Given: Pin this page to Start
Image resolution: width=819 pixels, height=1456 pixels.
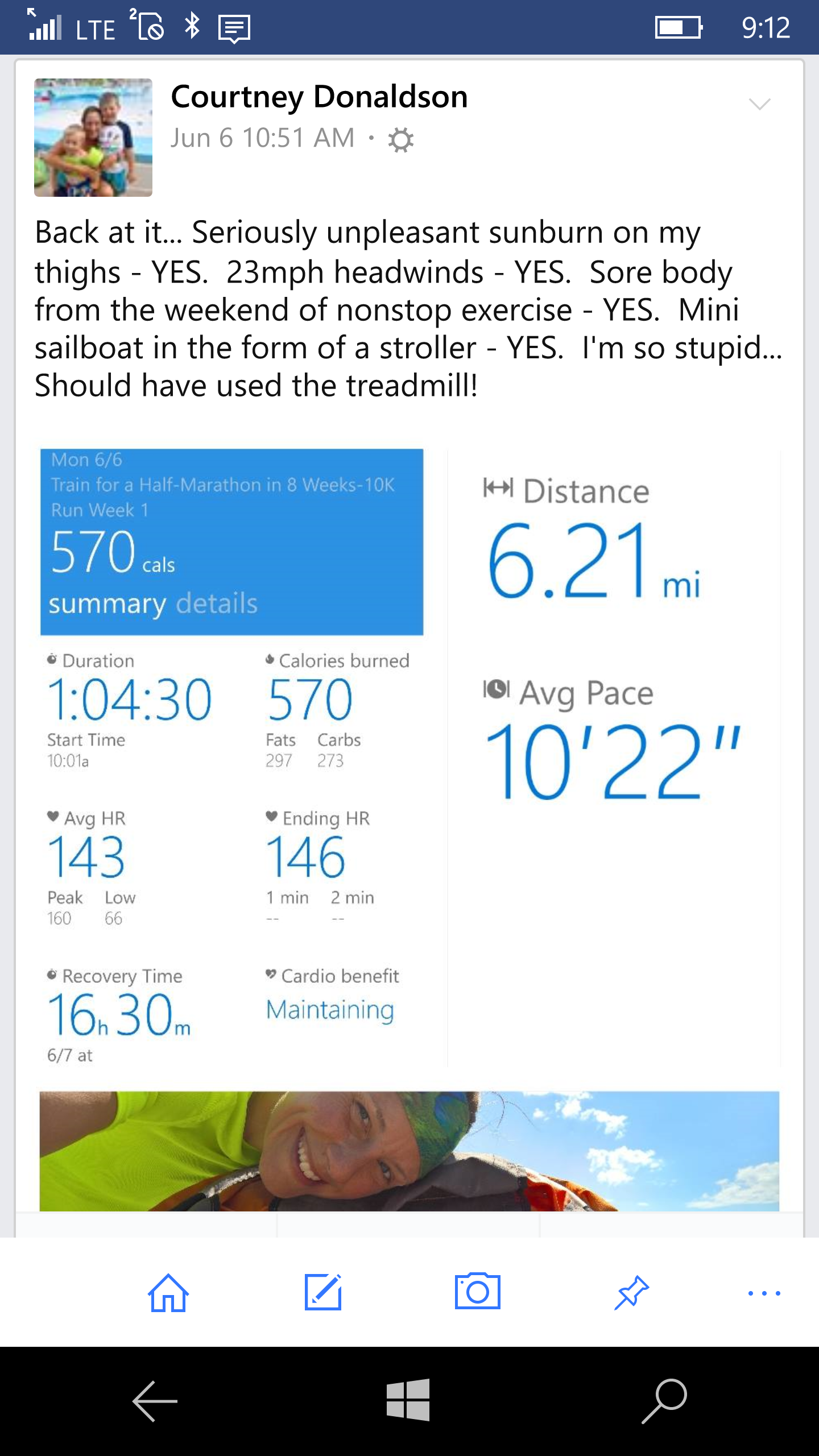Looking at the screenshot, I should pos(631,1293).
